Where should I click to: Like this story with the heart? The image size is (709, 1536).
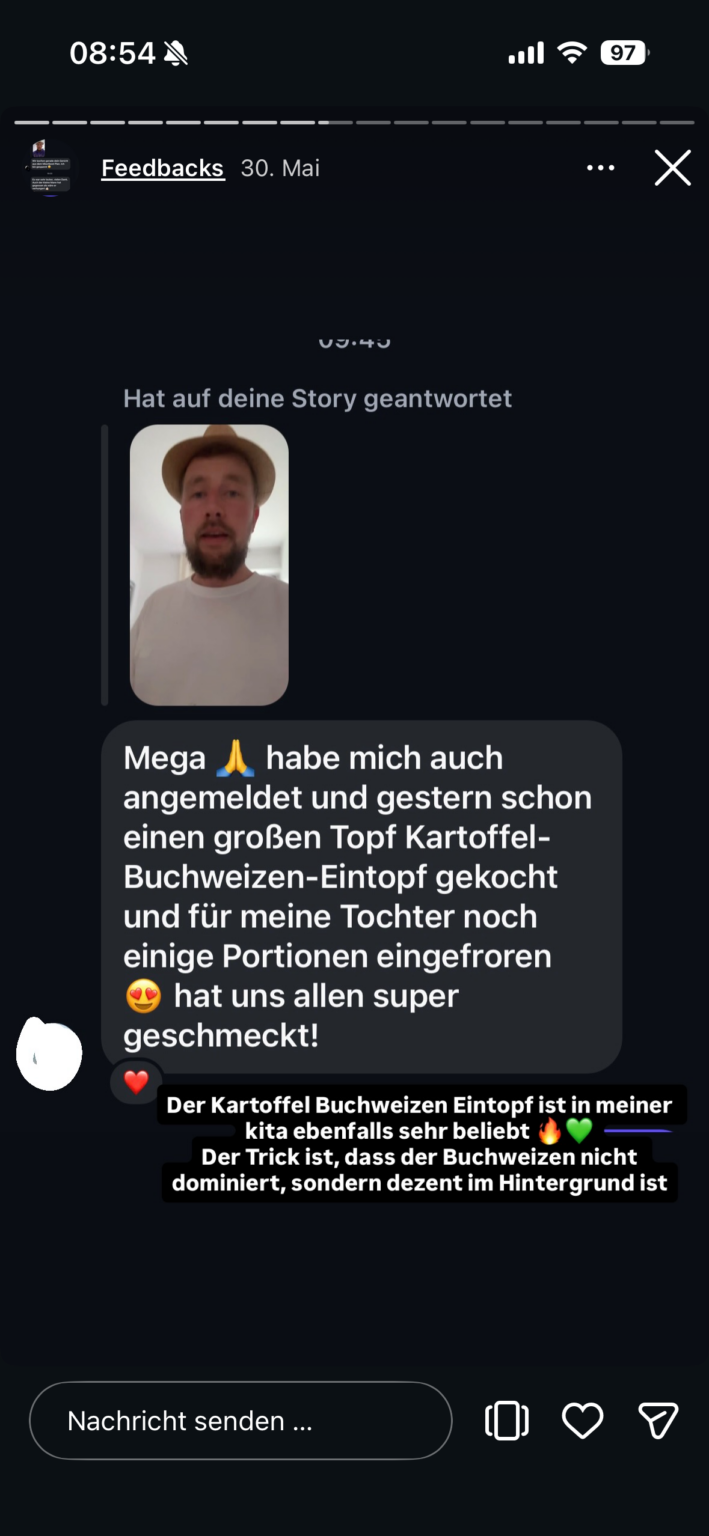click(x=582, y=1420)
